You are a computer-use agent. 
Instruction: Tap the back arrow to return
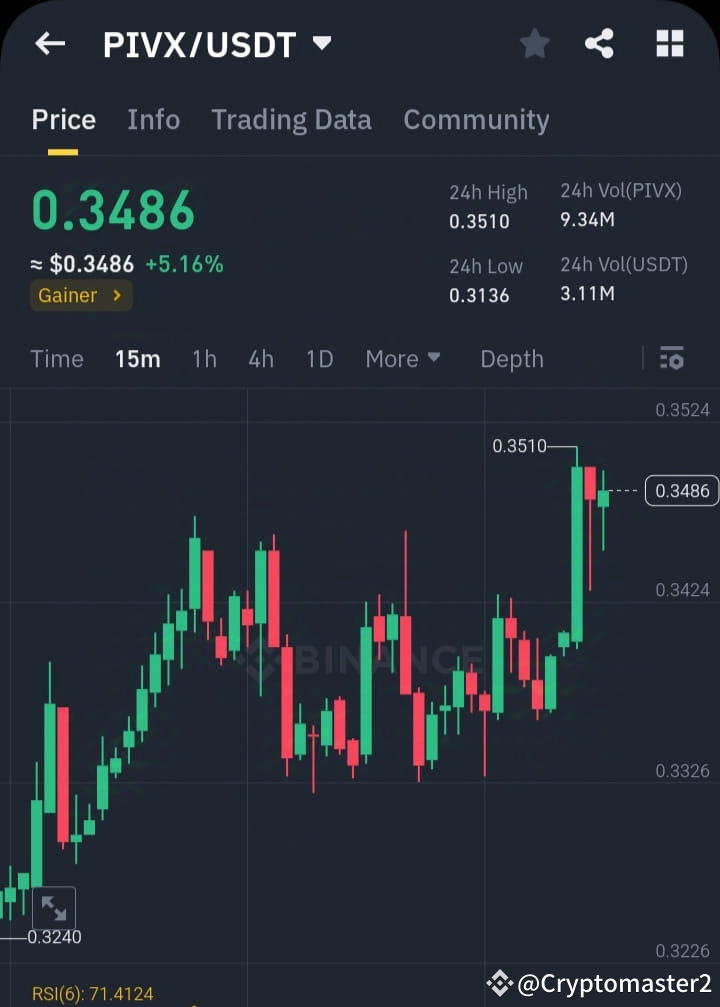coord(49,43)
